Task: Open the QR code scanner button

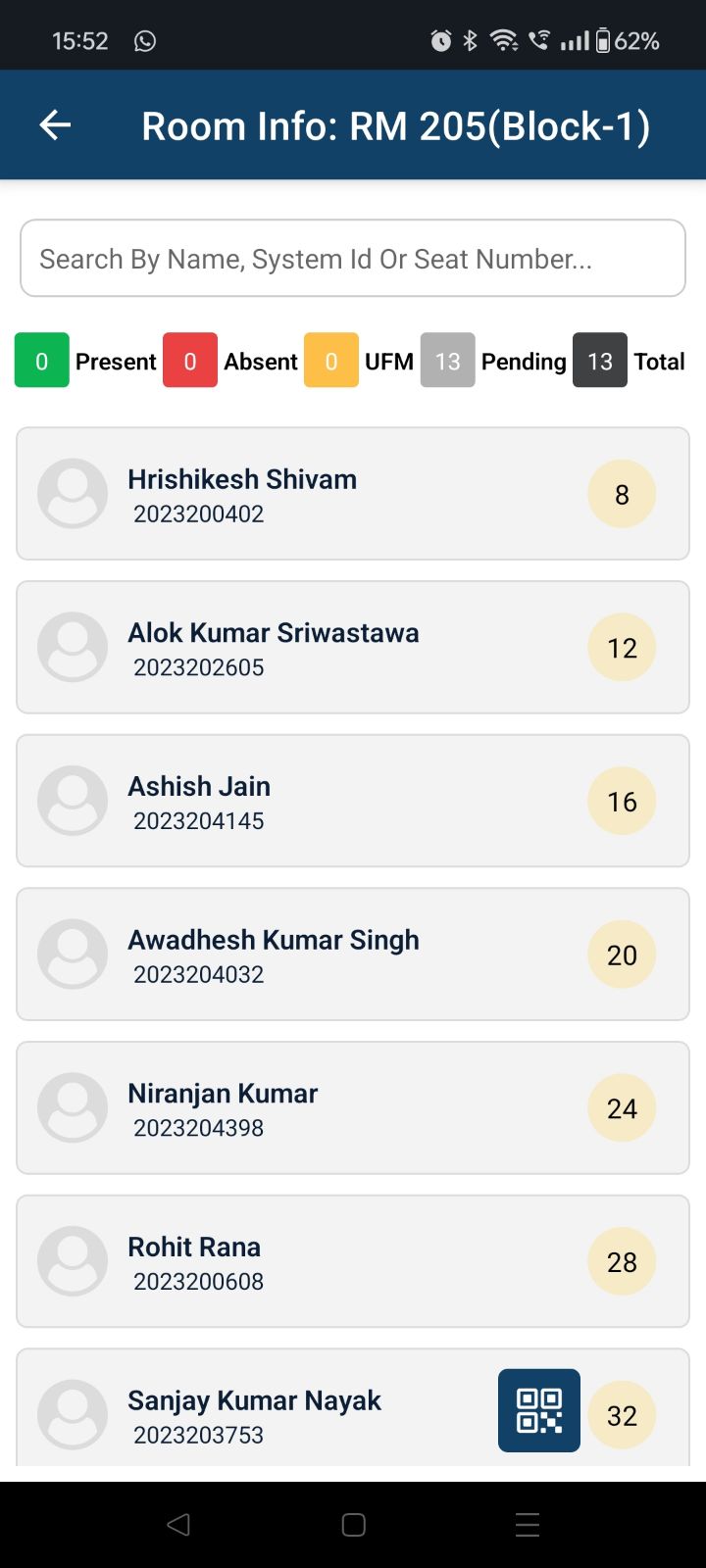Action: (539, 1410)
